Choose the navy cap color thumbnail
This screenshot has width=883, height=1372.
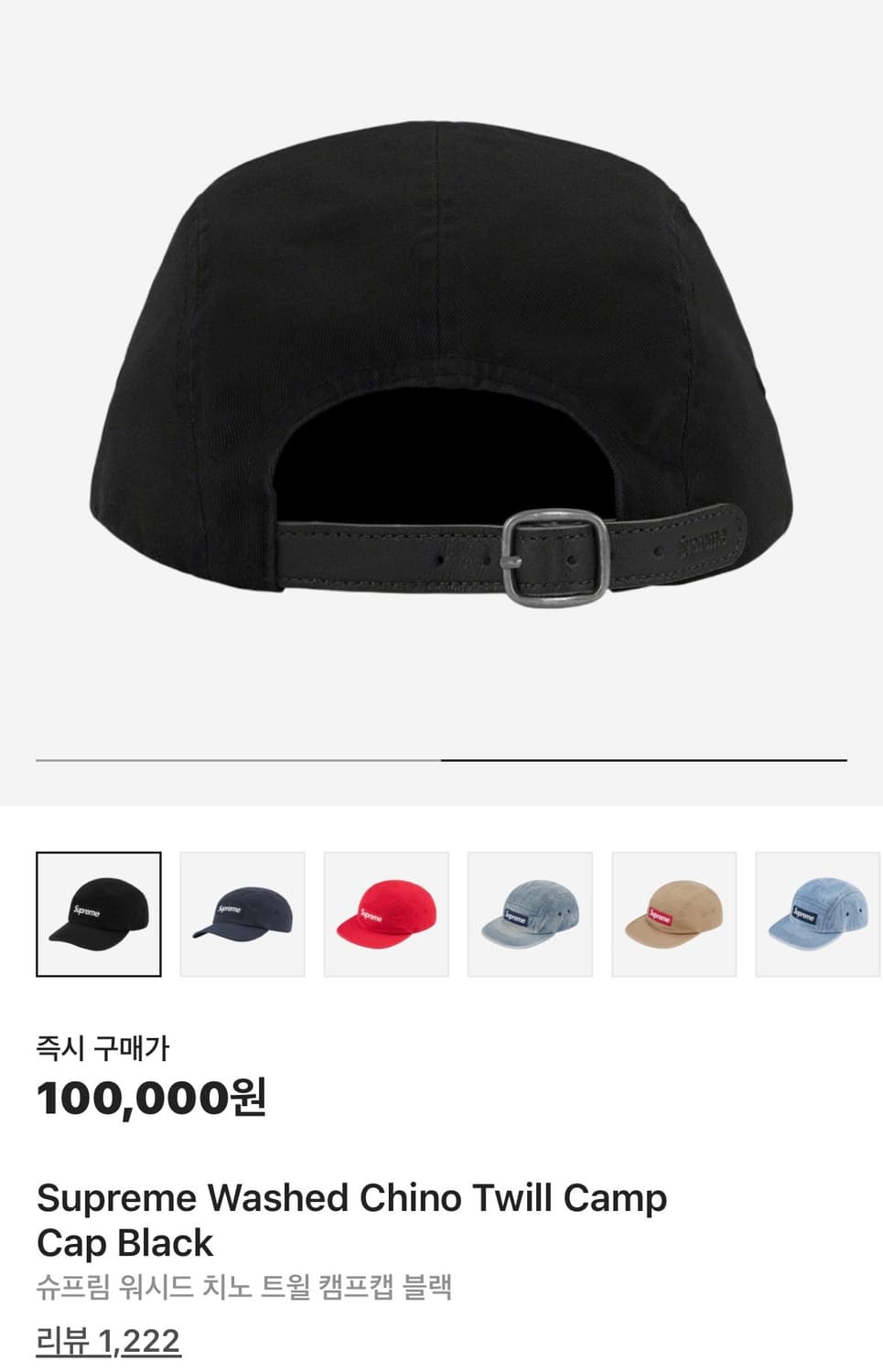coord(242,914)
